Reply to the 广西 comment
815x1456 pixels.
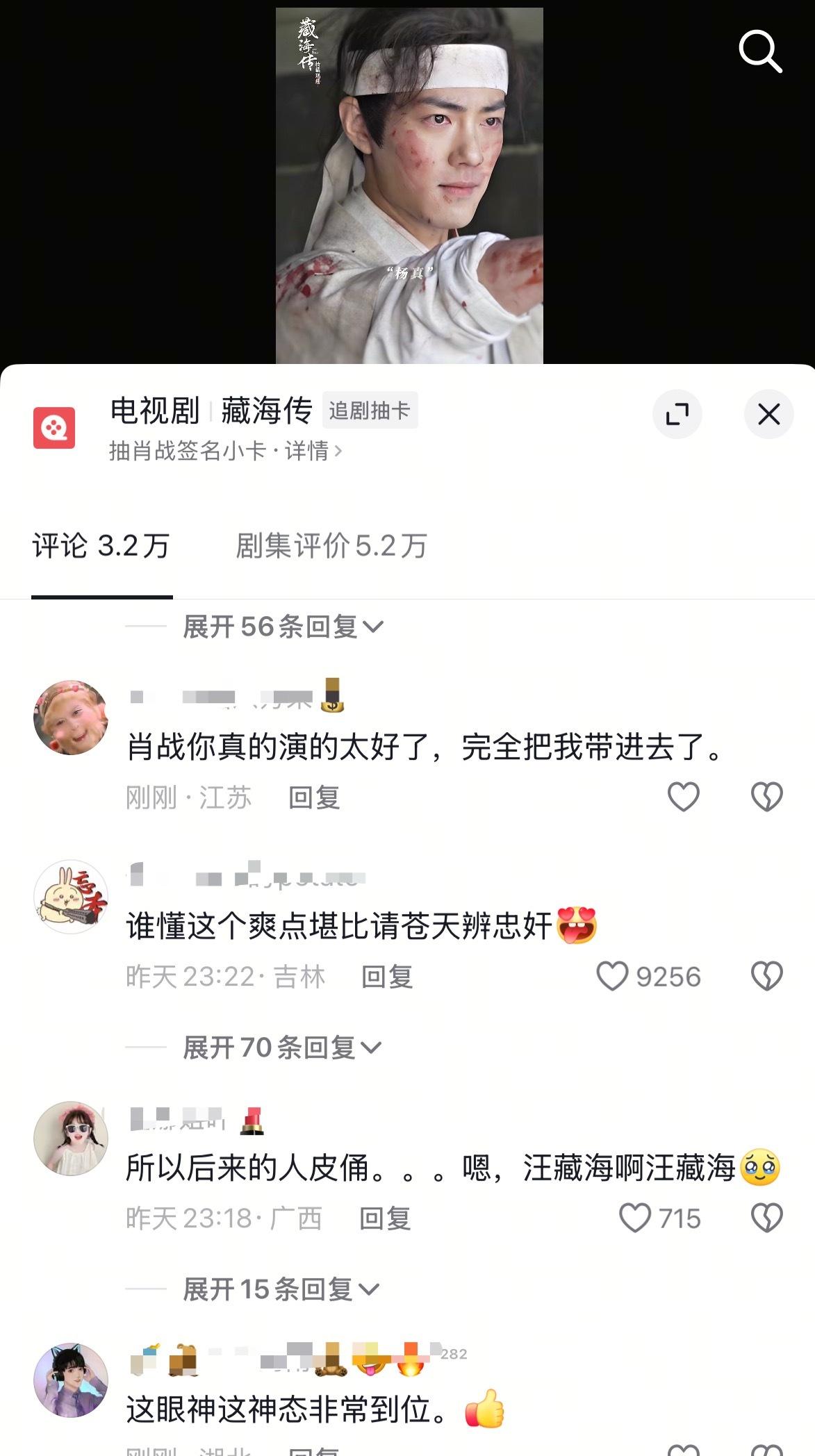(385, 1218)
